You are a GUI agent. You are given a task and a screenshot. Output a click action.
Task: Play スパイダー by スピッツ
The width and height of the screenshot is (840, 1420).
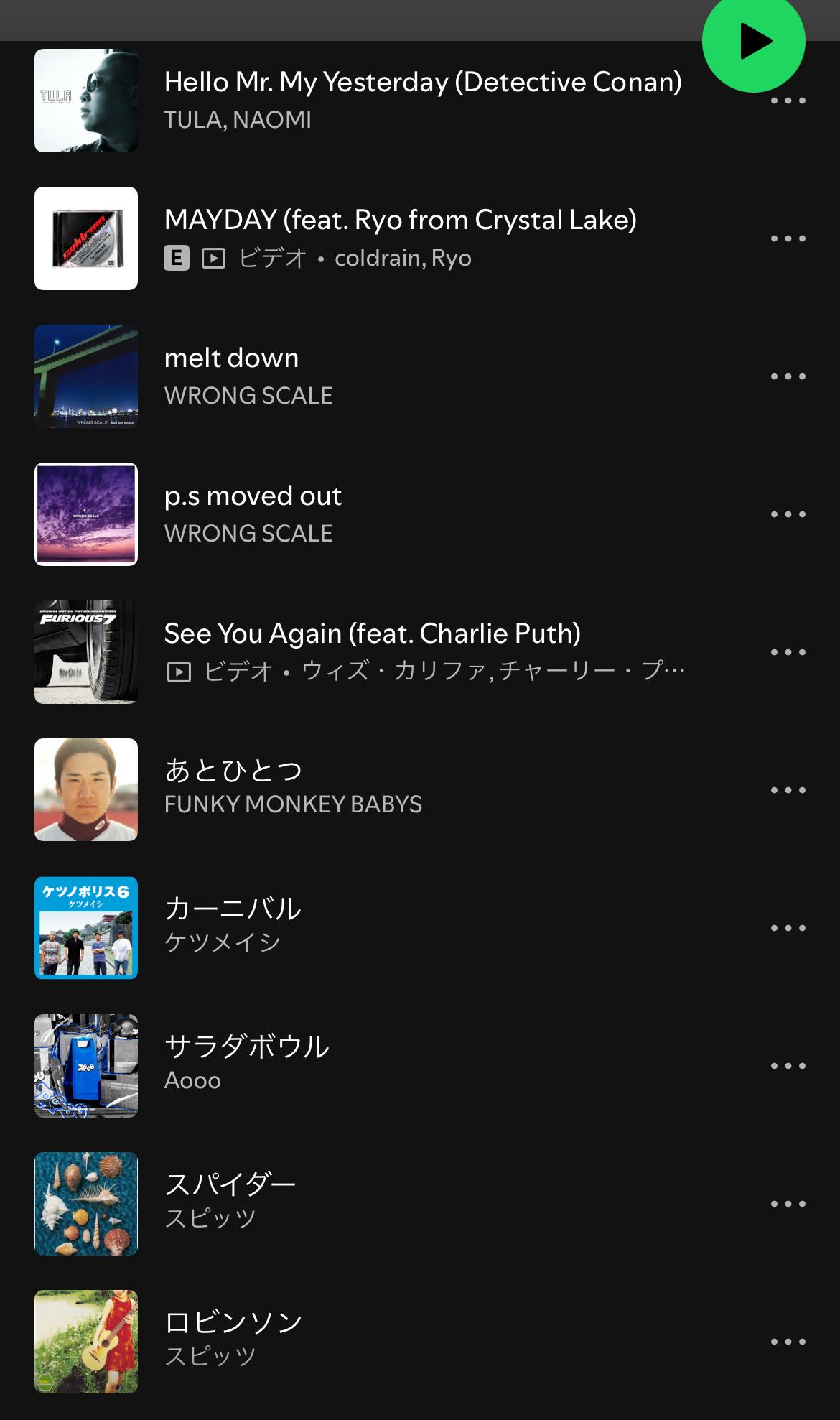(x=230, y=1203)
